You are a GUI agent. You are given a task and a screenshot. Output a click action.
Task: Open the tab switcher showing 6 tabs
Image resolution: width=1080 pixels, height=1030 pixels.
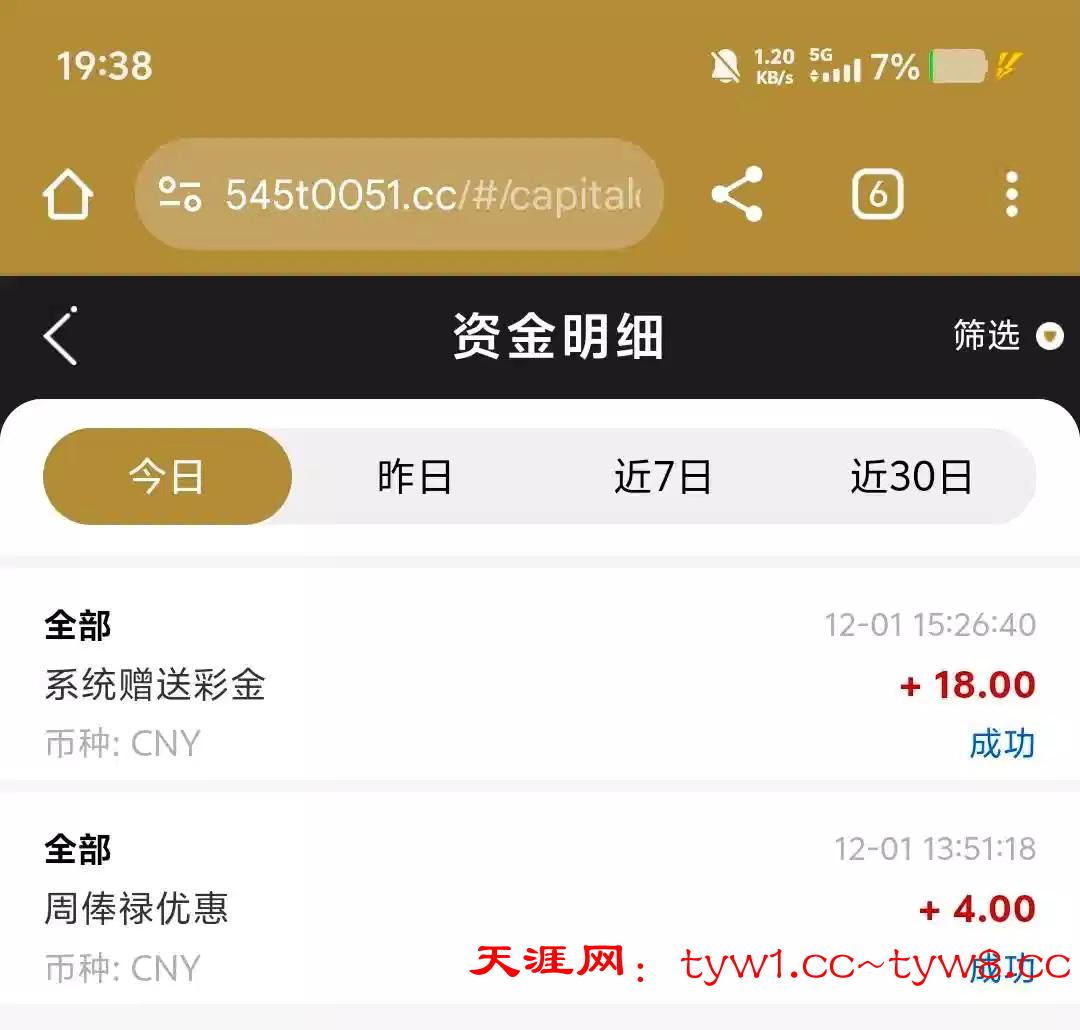click(x=877, y=194)
